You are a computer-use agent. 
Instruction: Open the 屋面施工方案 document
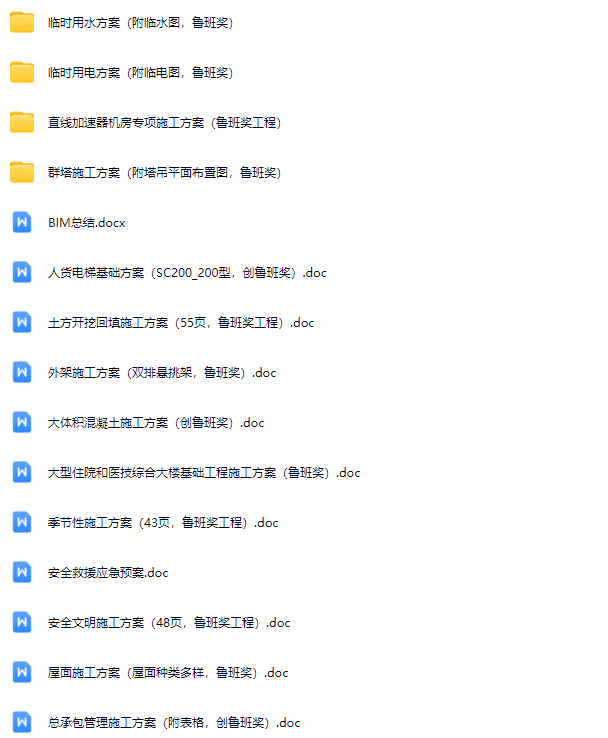click(167, 672)
